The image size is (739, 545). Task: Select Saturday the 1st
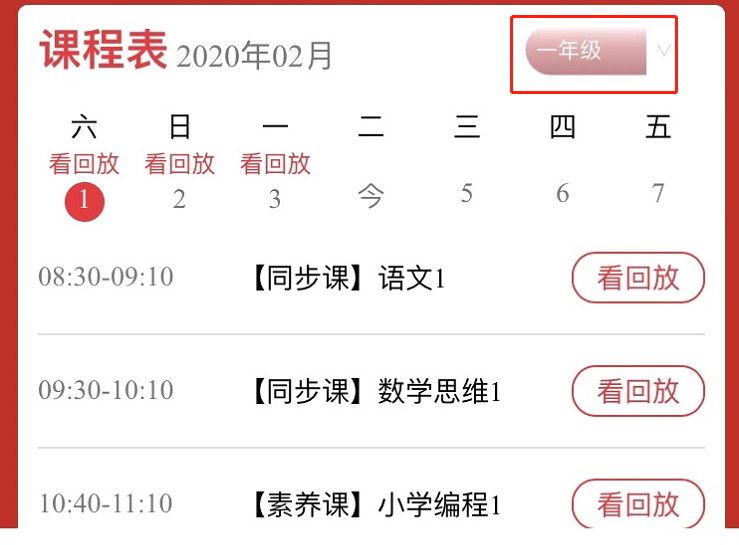point(84,199)
